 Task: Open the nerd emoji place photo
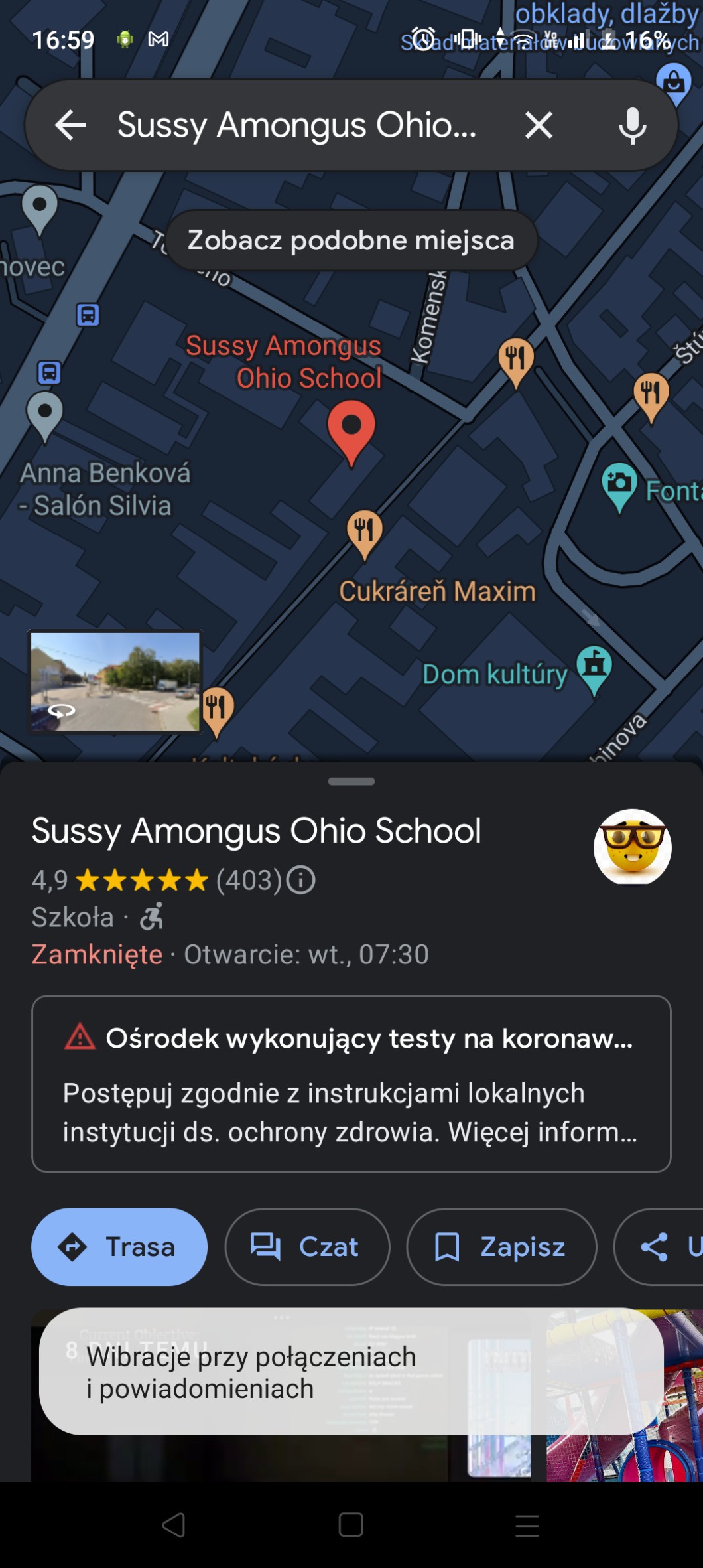click(632, 847)
